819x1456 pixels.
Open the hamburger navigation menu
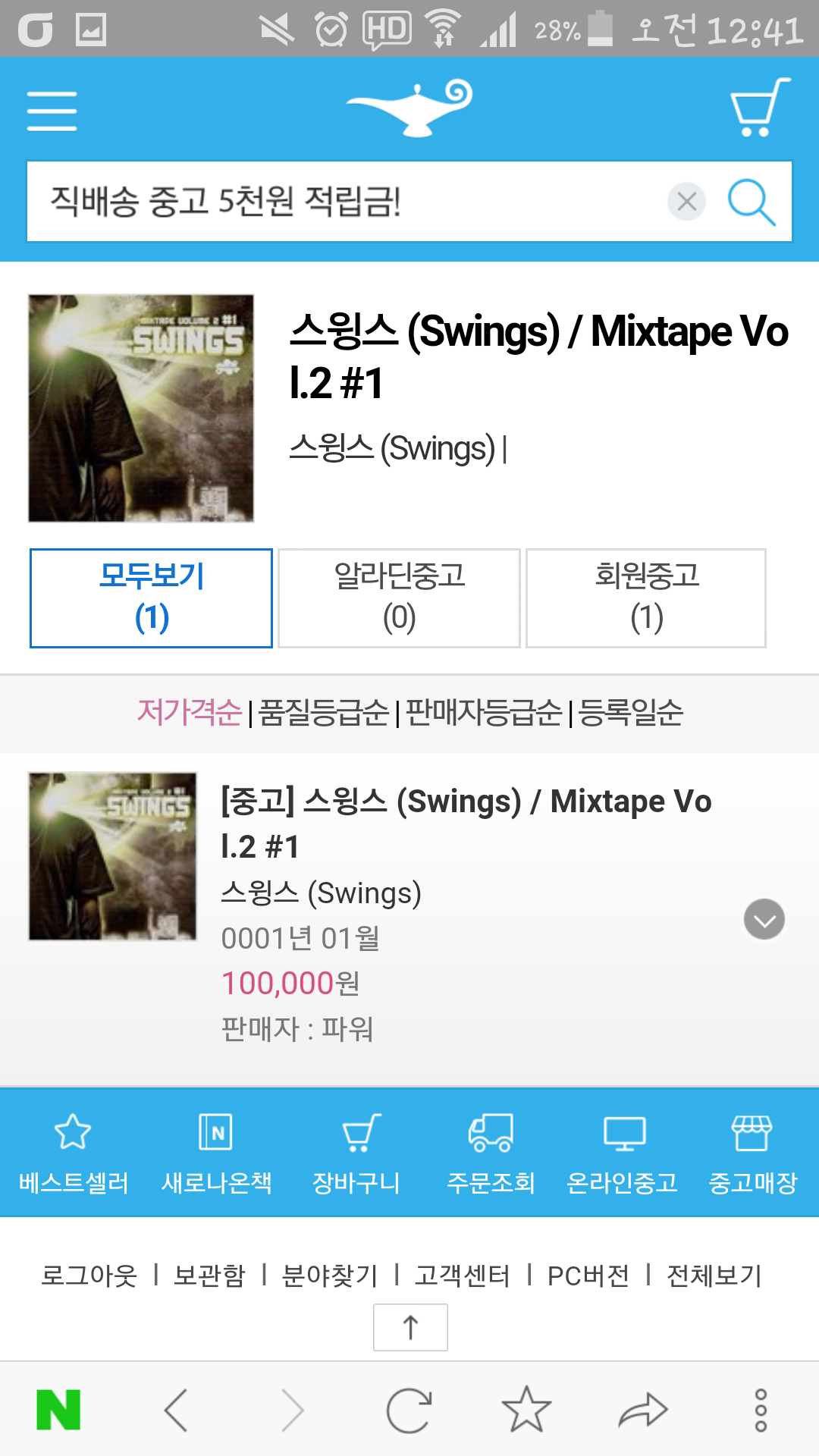point(51,109)
